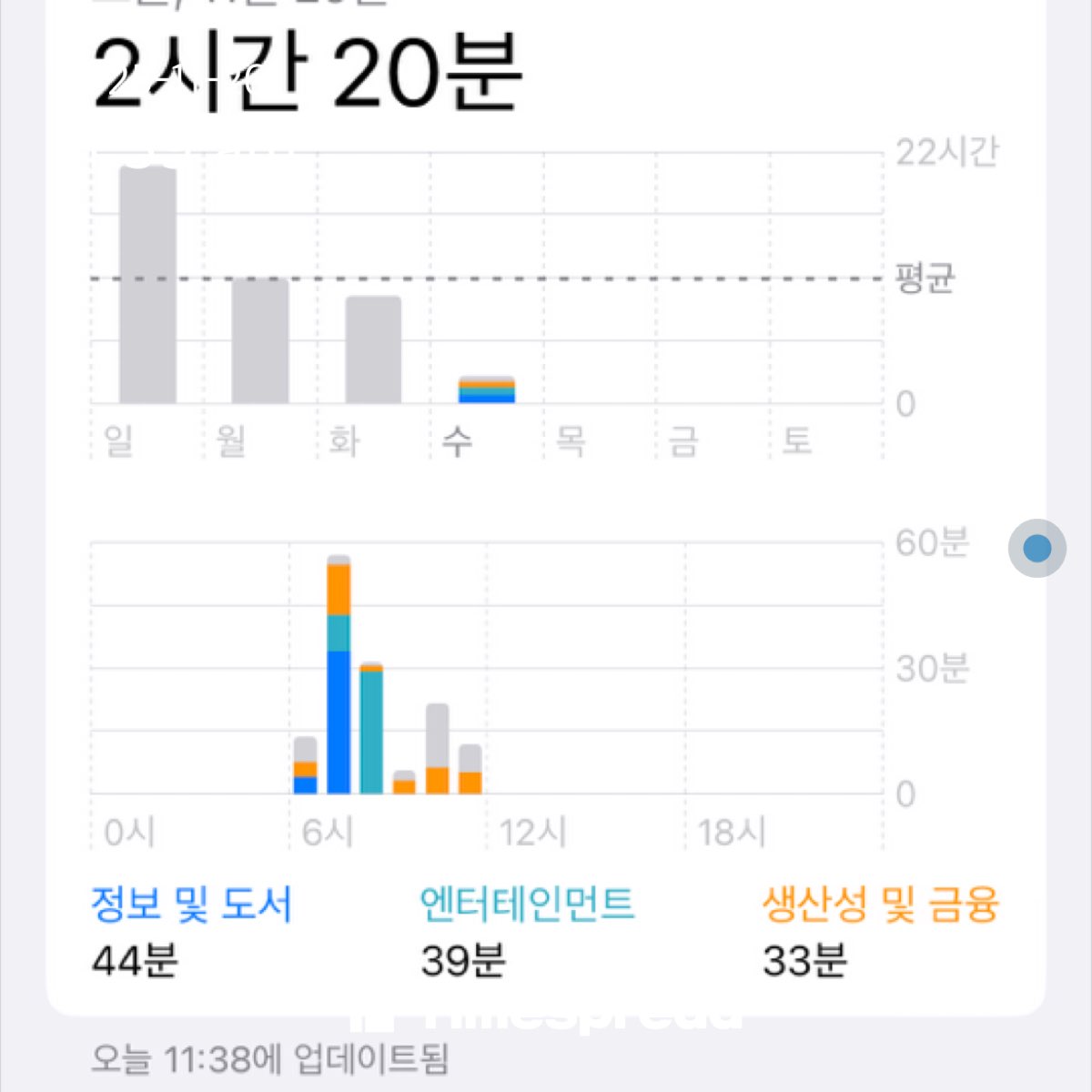Viewport: 1092px width, 1092px height.
Task: Select Monday's usage bar (월)
Action: pyautogui.click(x=260, y=341)
